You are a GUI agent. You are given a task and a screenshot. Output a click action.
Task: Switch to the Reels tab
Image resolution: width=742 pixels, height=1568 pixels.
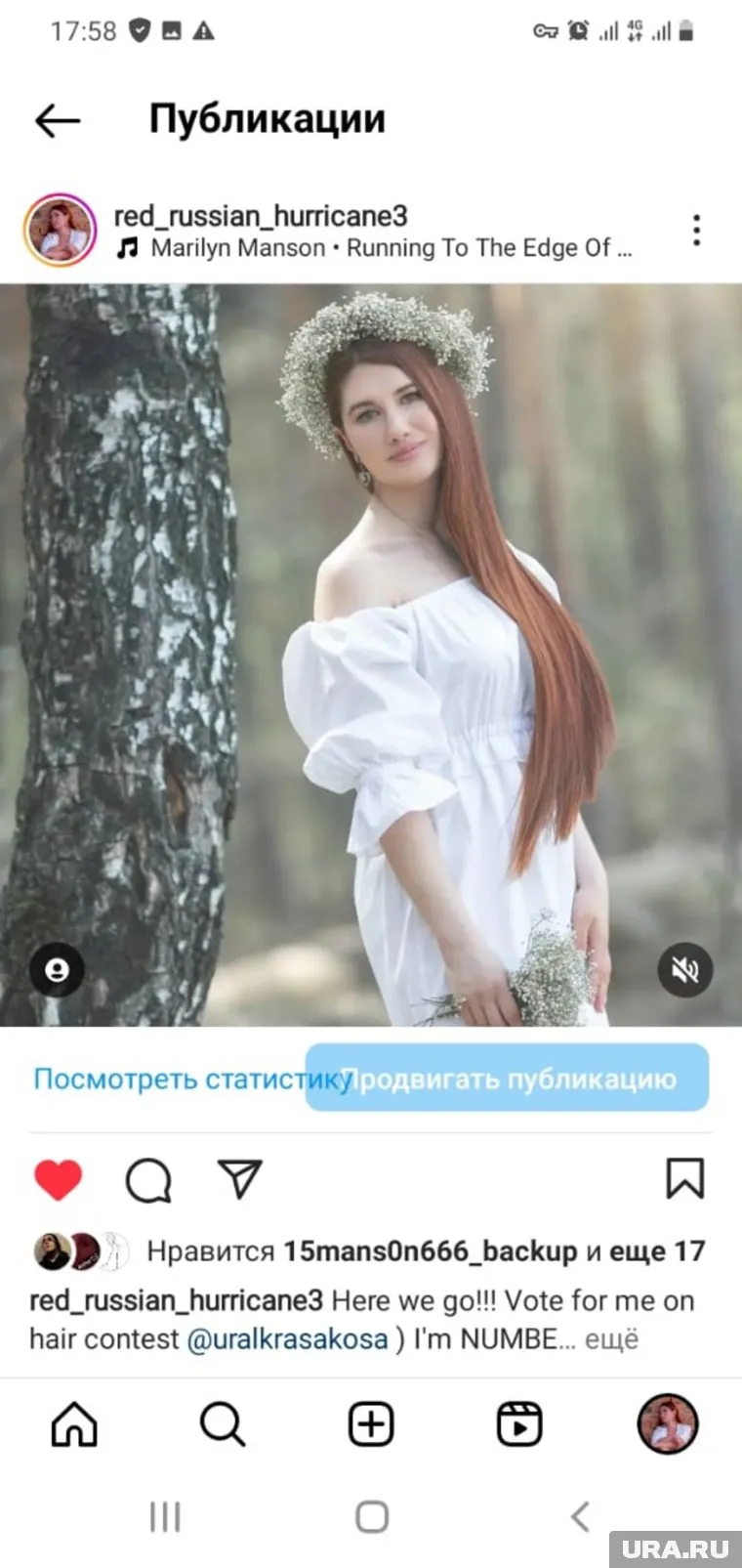(x=519, y=1424)
